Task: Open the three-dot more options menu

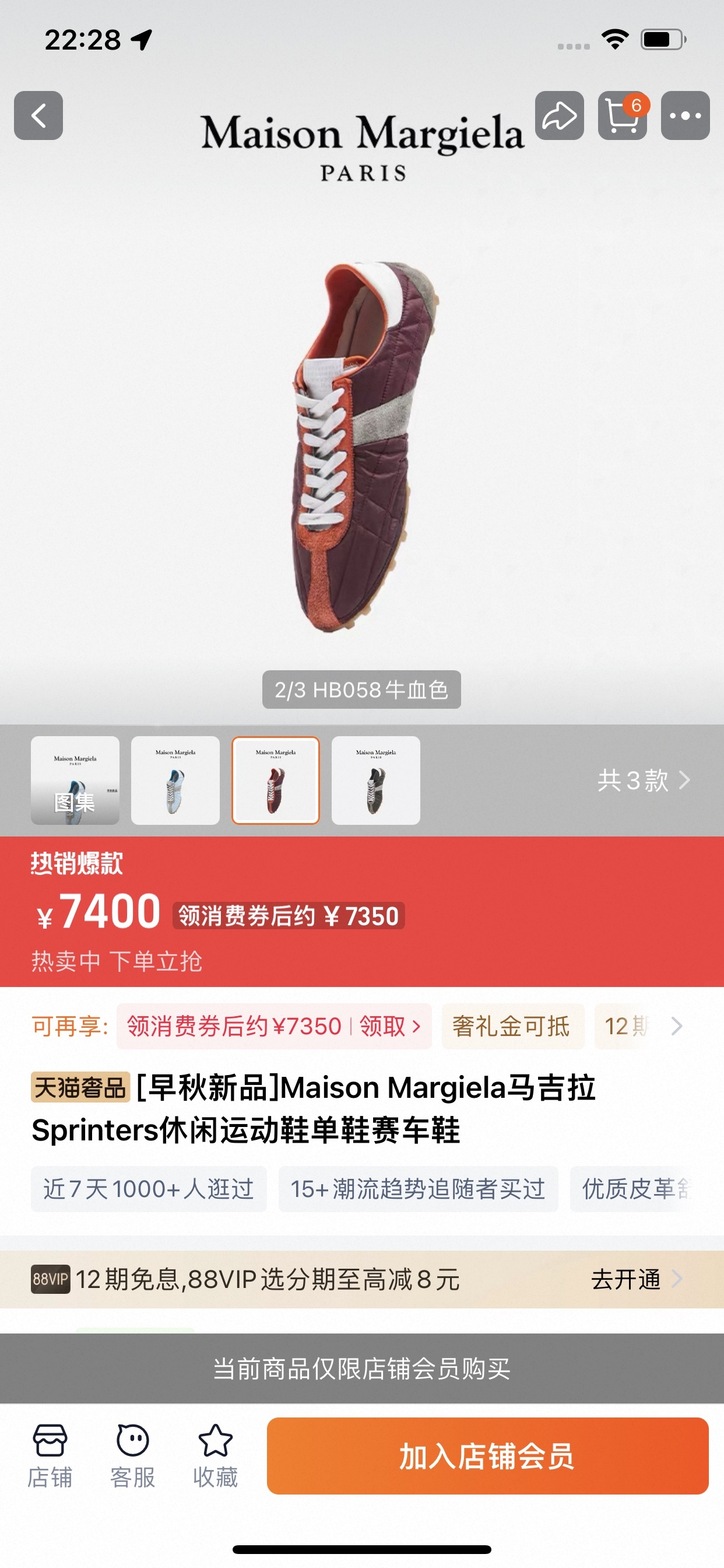Action: click(685, 116)
